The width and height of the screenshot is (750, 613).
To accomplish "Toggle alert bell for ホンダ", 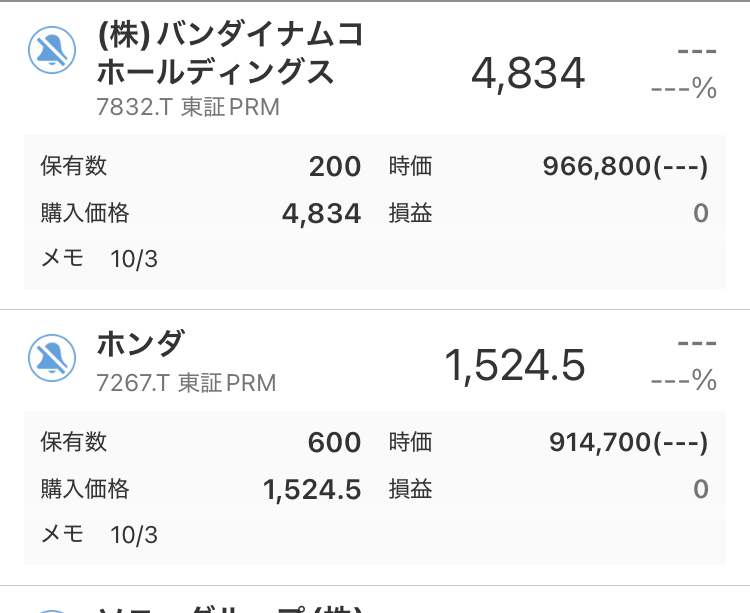I will (47, 356).
